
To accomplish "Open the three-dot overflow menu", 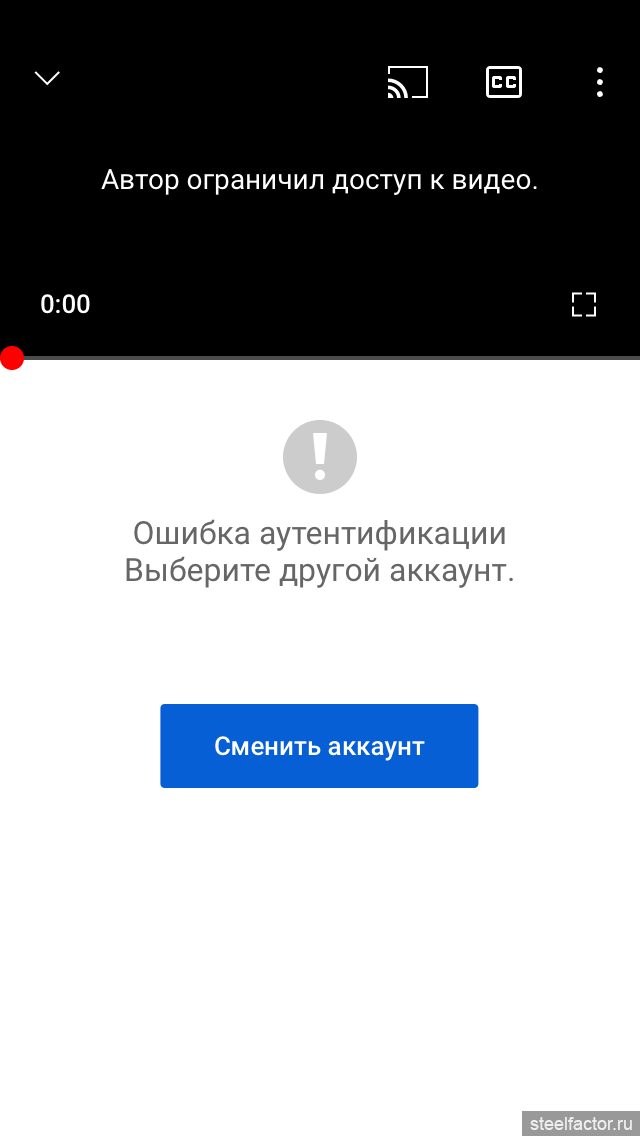I will tap(599, 82).
